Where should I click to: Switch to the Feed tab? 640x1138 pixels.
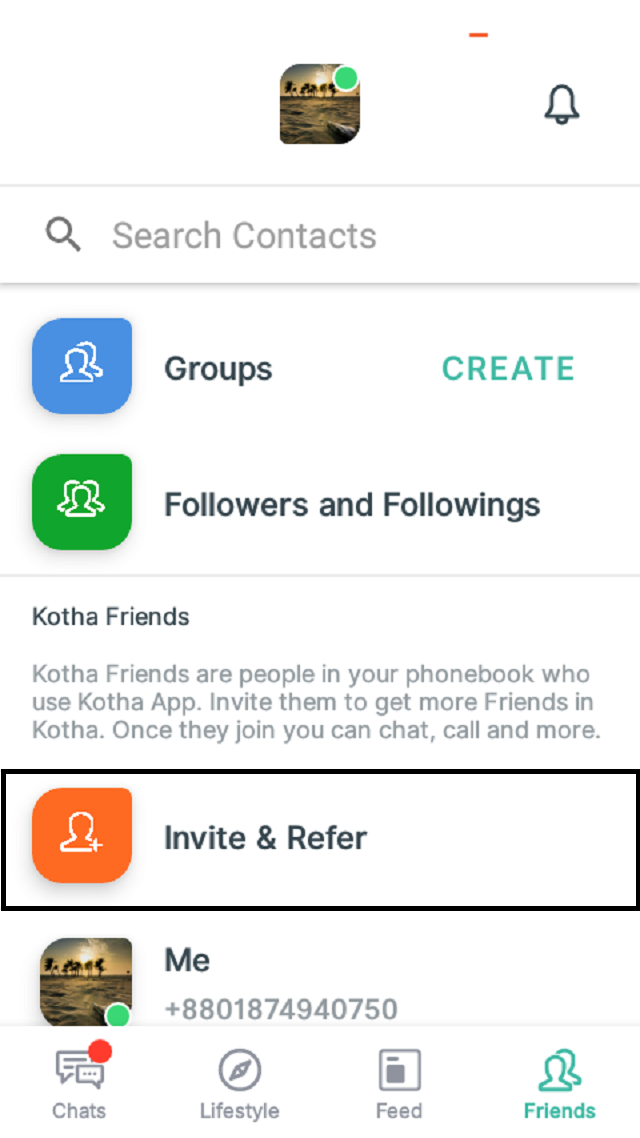pos(399,1083)
